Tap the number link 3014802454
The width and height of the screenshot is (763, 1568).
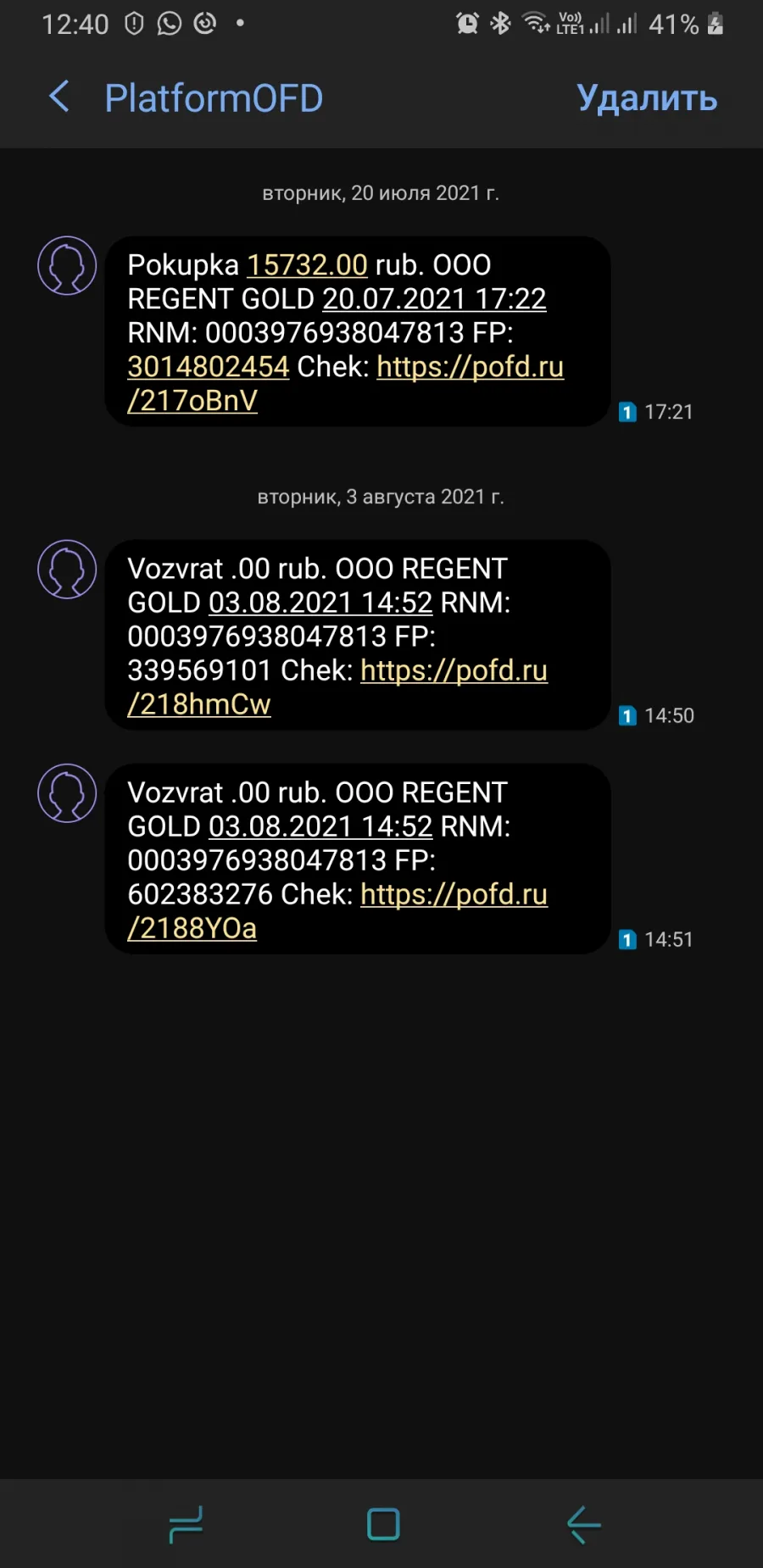[209, 367]
